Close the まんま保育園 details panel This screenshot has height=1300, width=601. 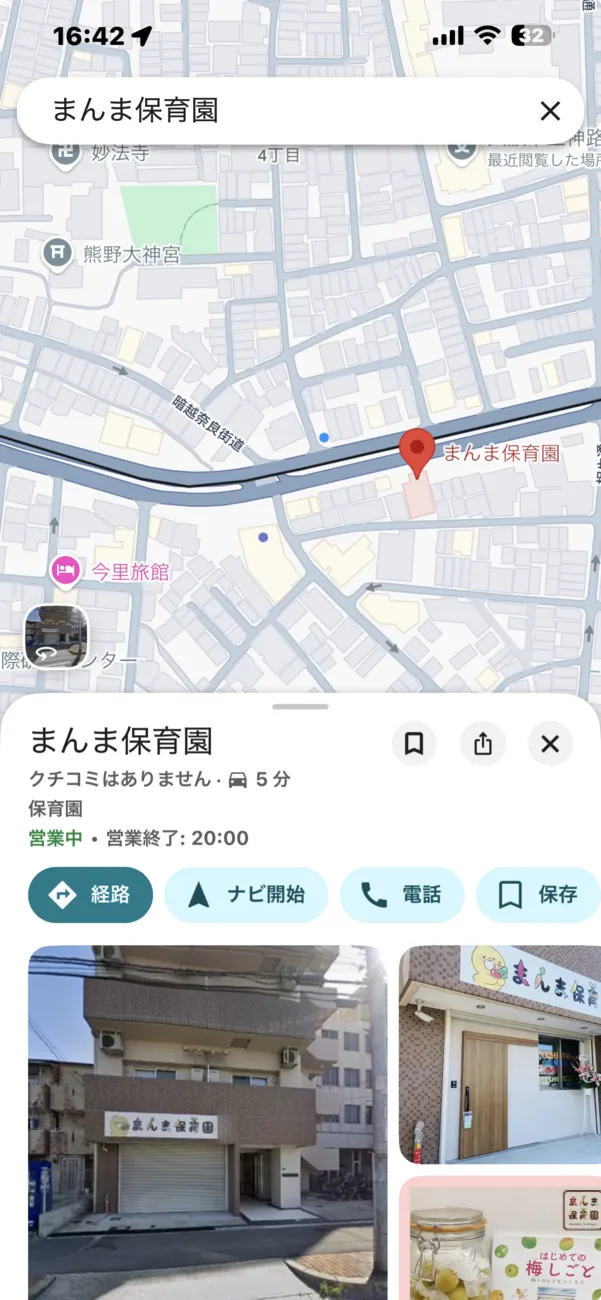tap(550, 744)
